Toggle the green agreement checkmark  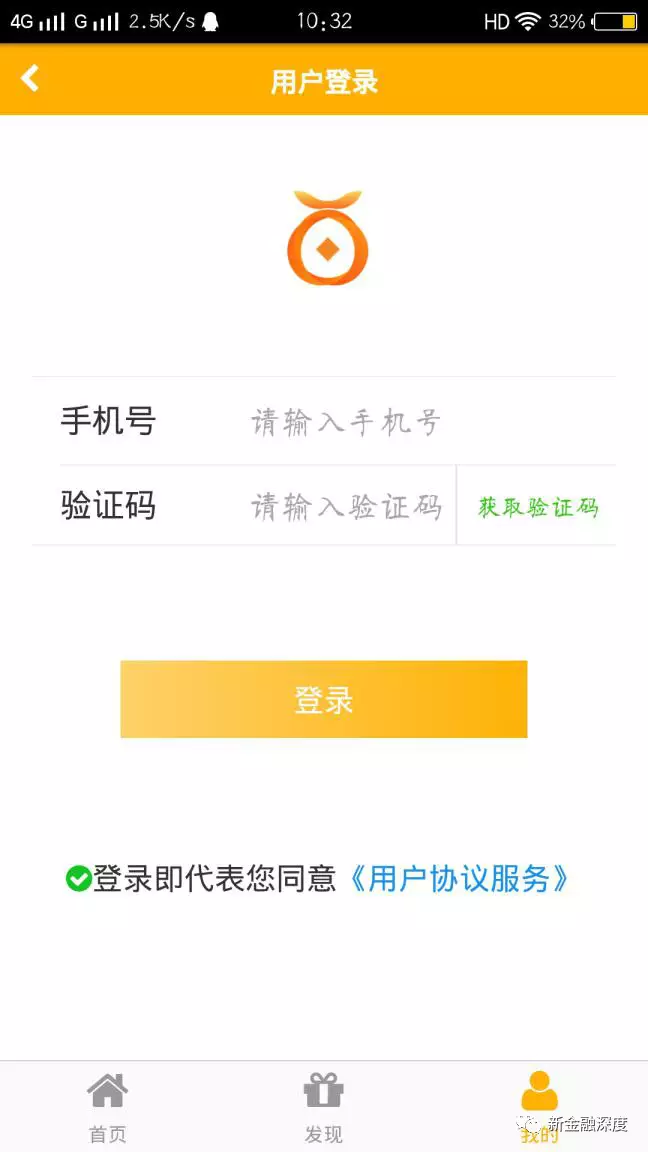(x=79, y=879)
